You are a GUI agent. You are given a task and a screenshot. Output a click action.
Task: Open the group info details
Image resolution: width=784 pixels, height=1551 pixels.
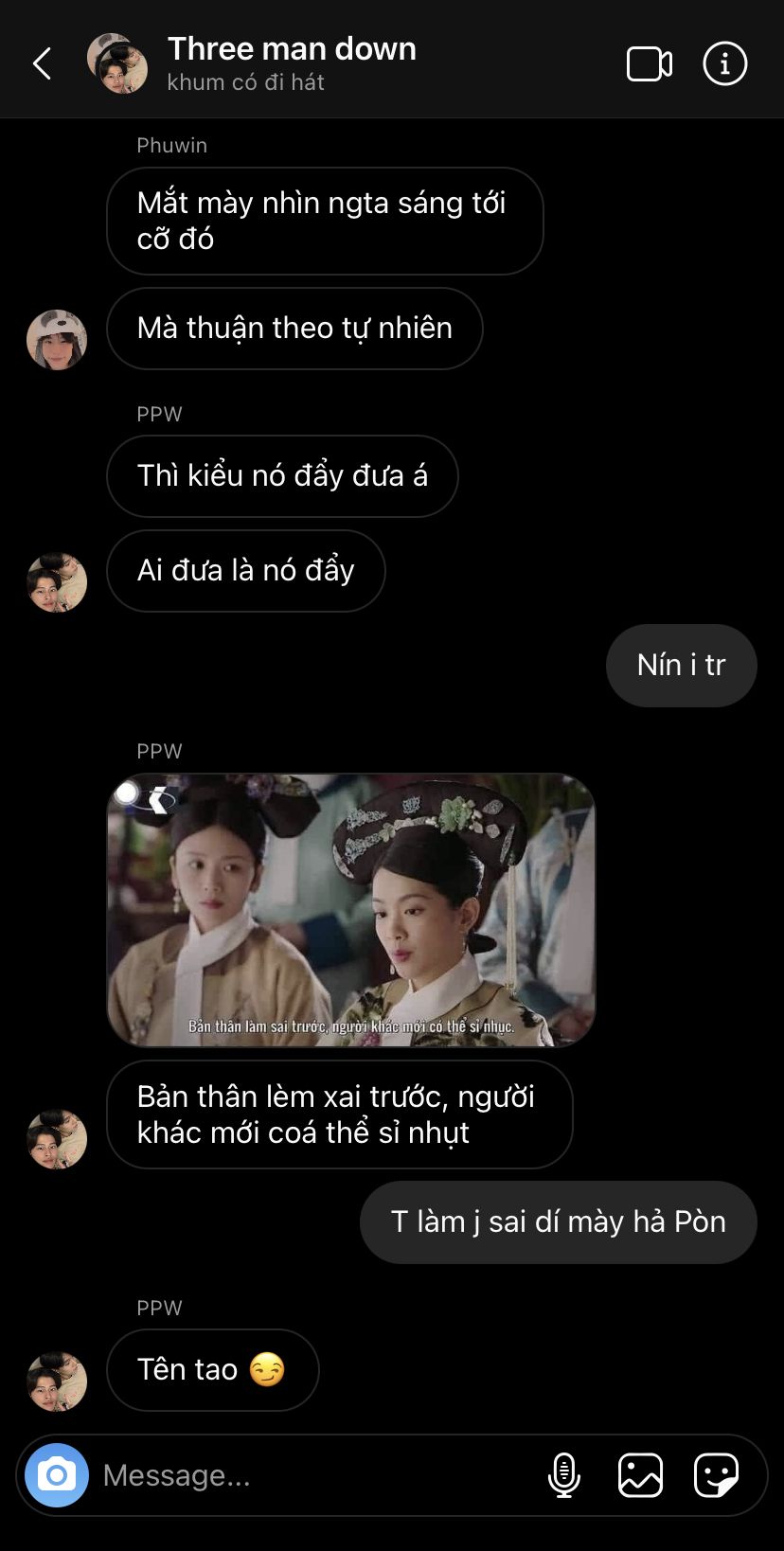pyautogui.click(x=725, y=64)
